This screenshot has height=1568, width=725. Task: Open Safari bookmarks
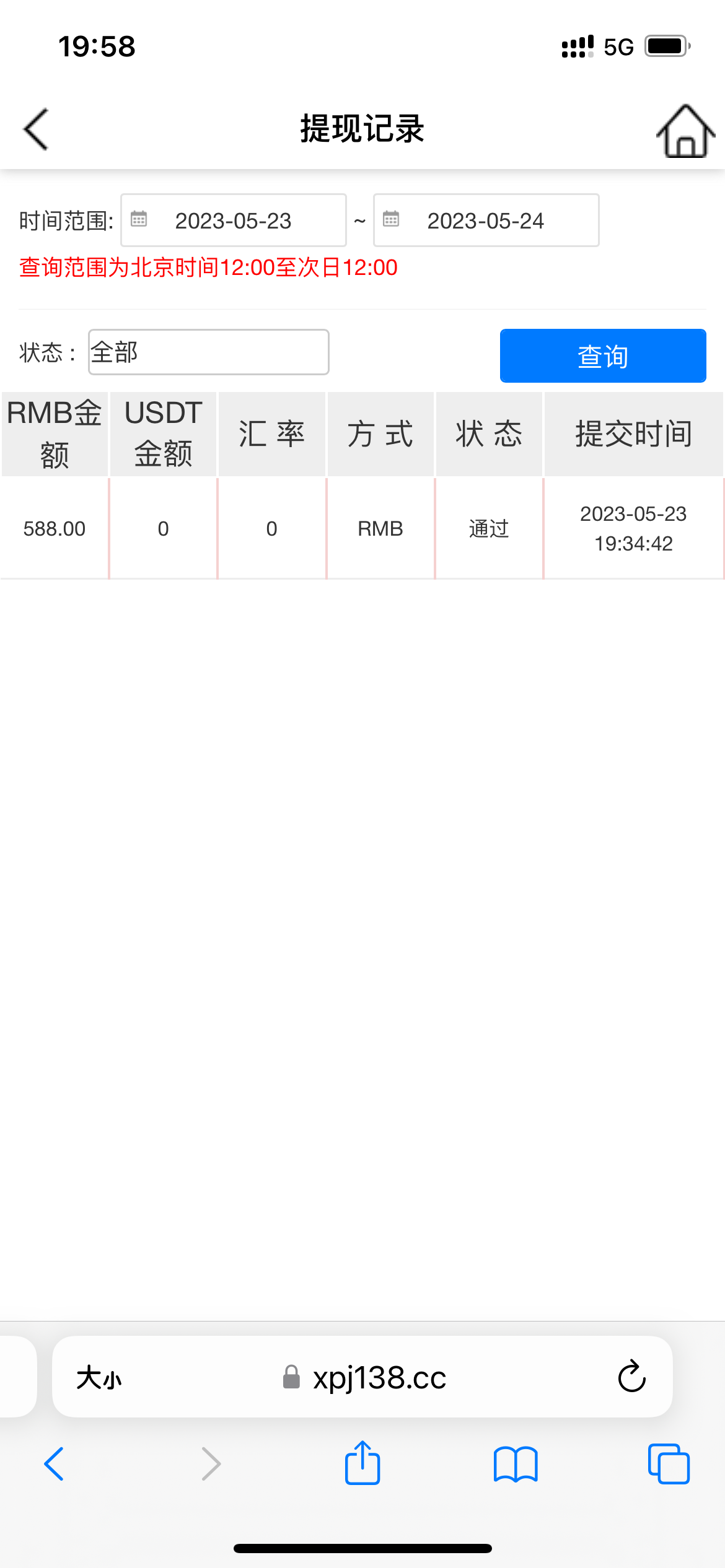(x=516, y=1464)
